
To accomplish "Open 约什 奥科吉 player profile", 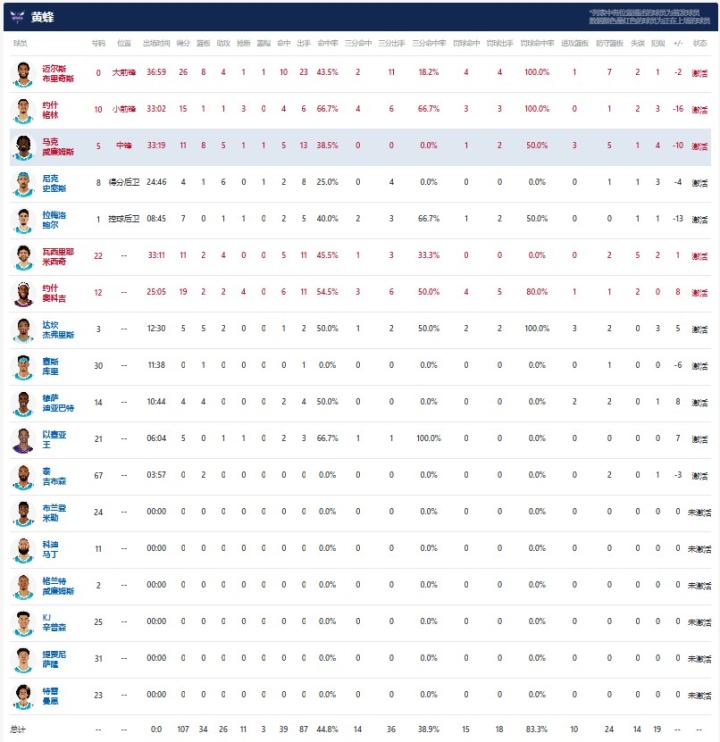I will (54, 293).
